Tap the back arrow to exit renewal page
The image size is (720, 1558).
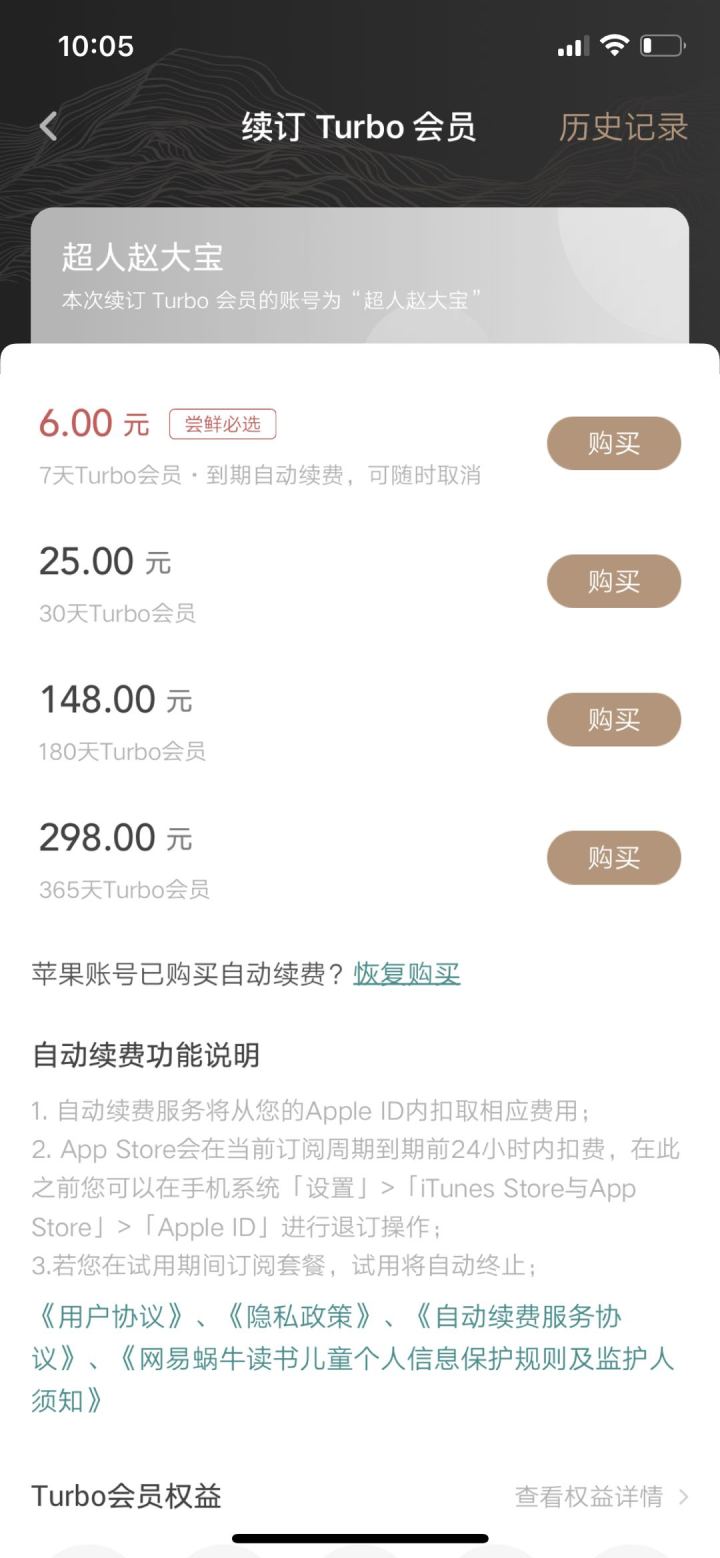point(47,126)
